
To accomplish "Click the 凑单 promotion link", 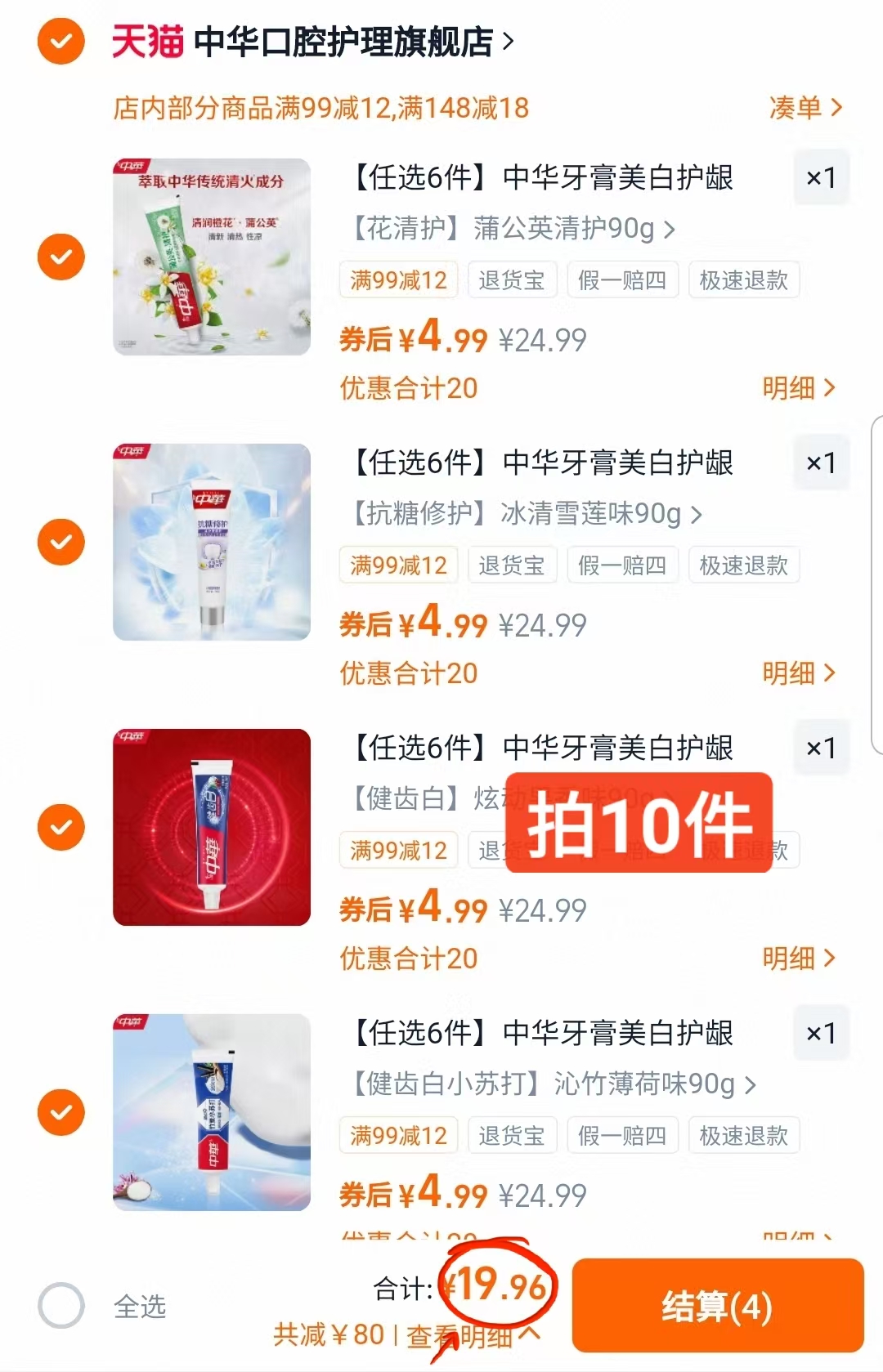I will (x=805, y=107).
